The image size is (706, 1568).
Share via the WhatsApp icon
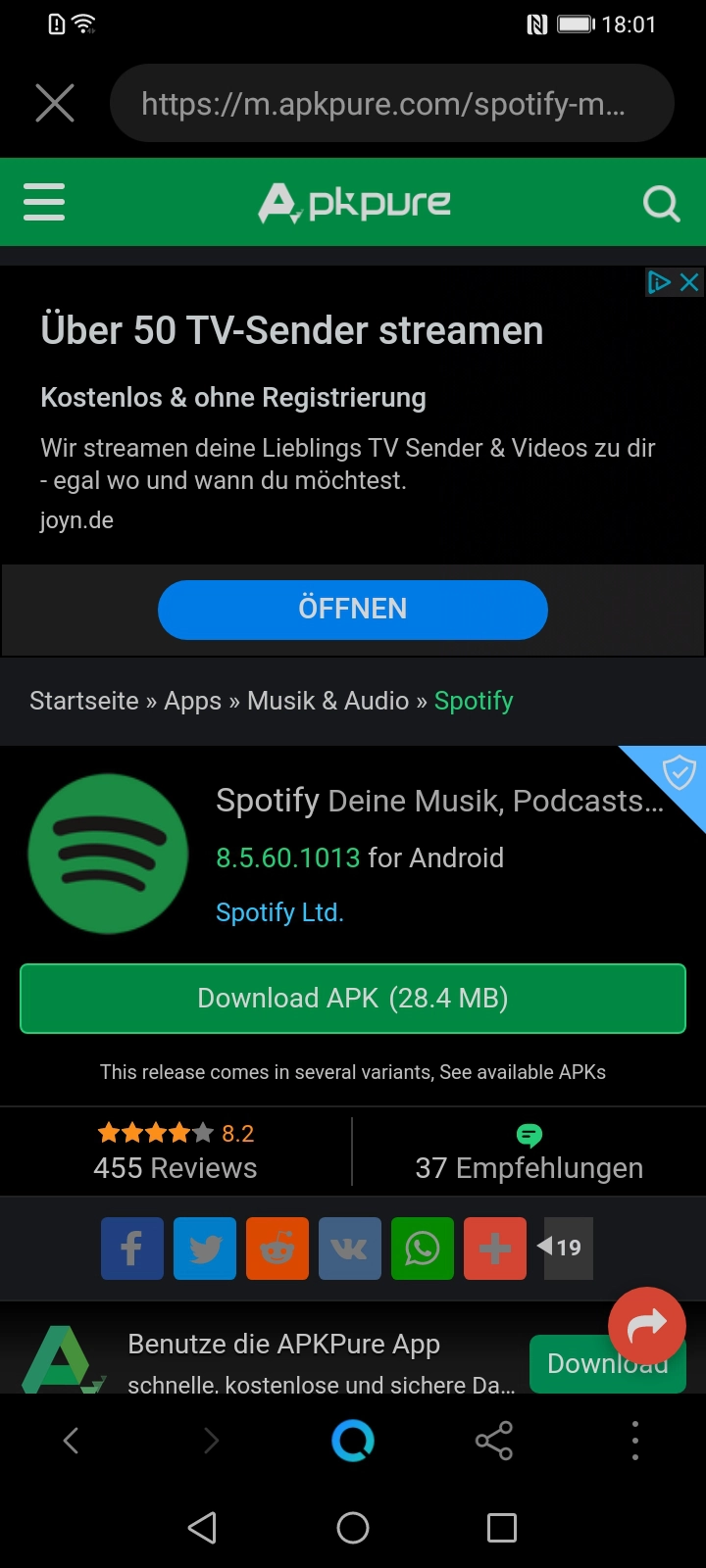(423, 1249)
